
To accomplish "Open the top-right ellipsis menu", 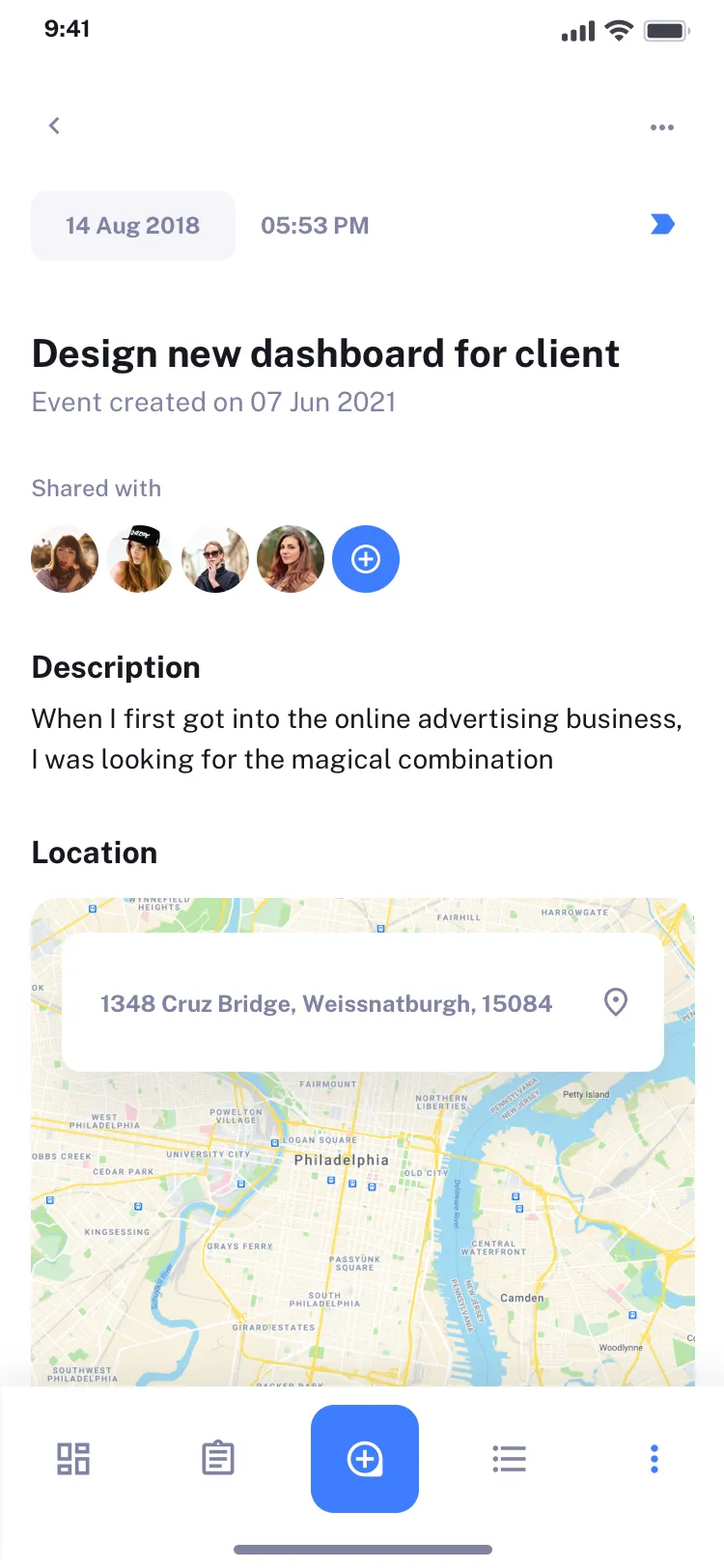I will click(662, 126).
